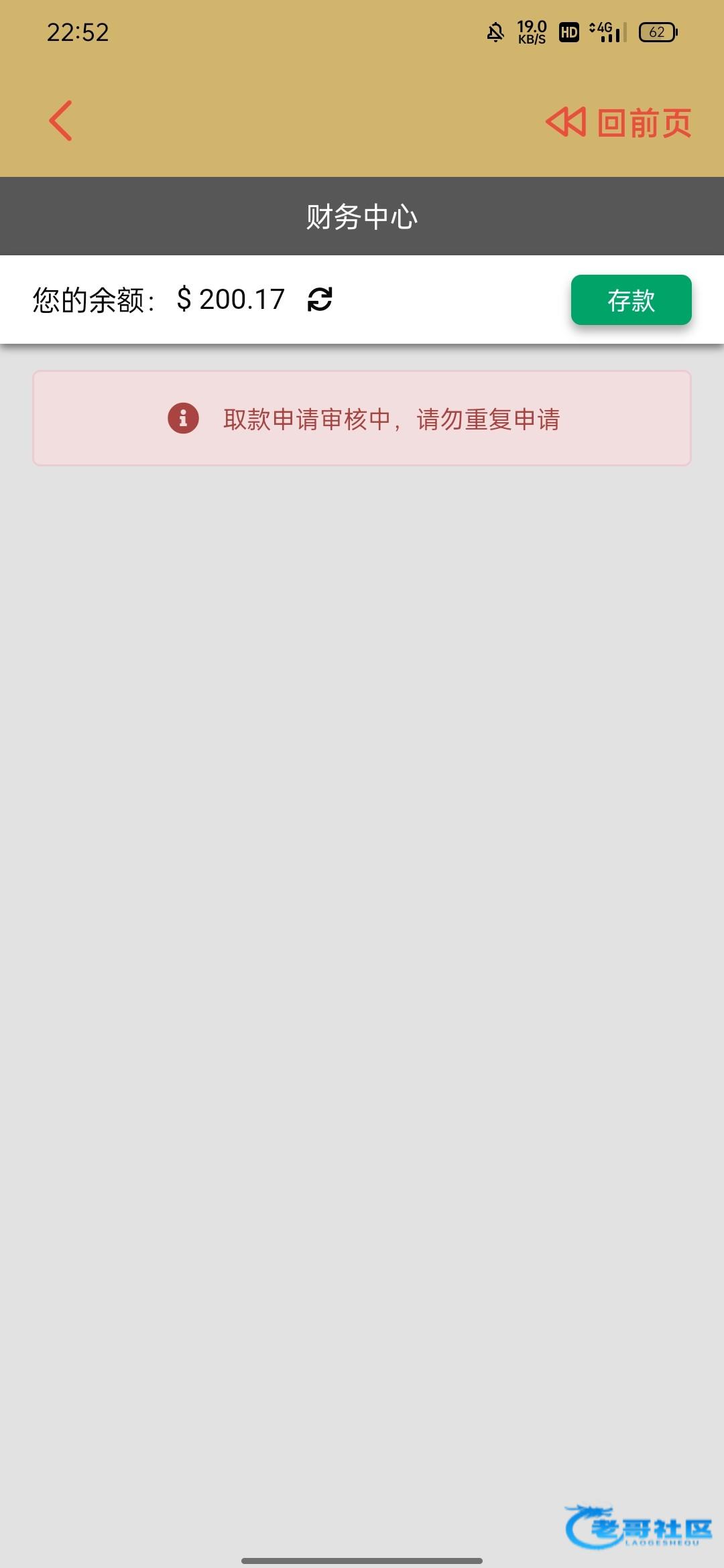Open the green 存款 deposit button
Viewport: 724px width, 1568px height.
(x=631, y=300)
